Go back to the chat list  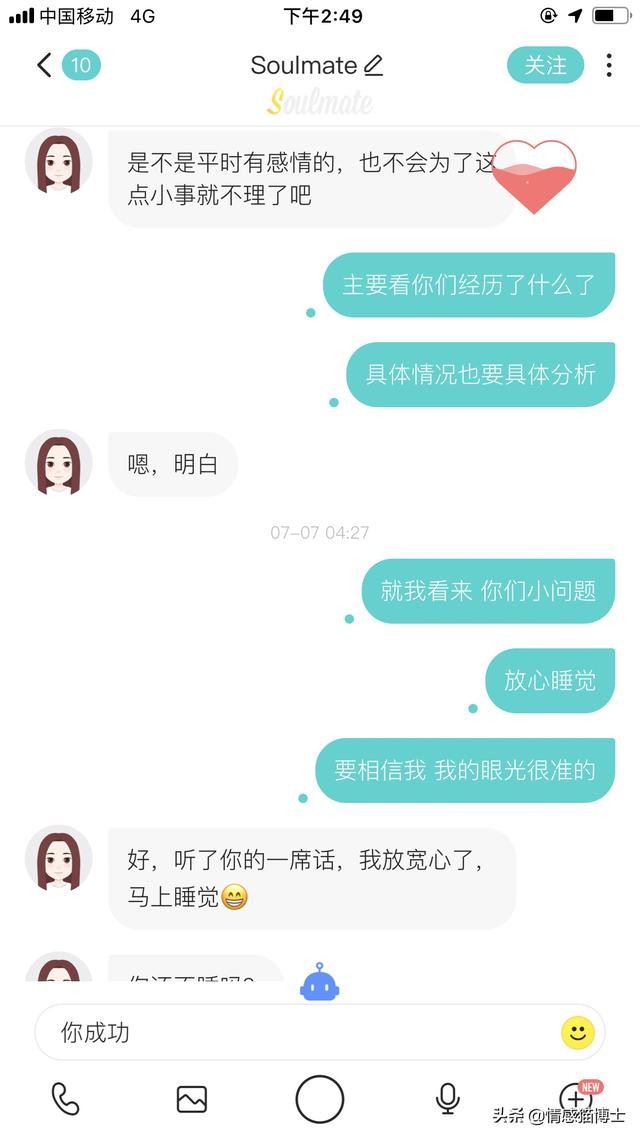(x=44, y=66)
